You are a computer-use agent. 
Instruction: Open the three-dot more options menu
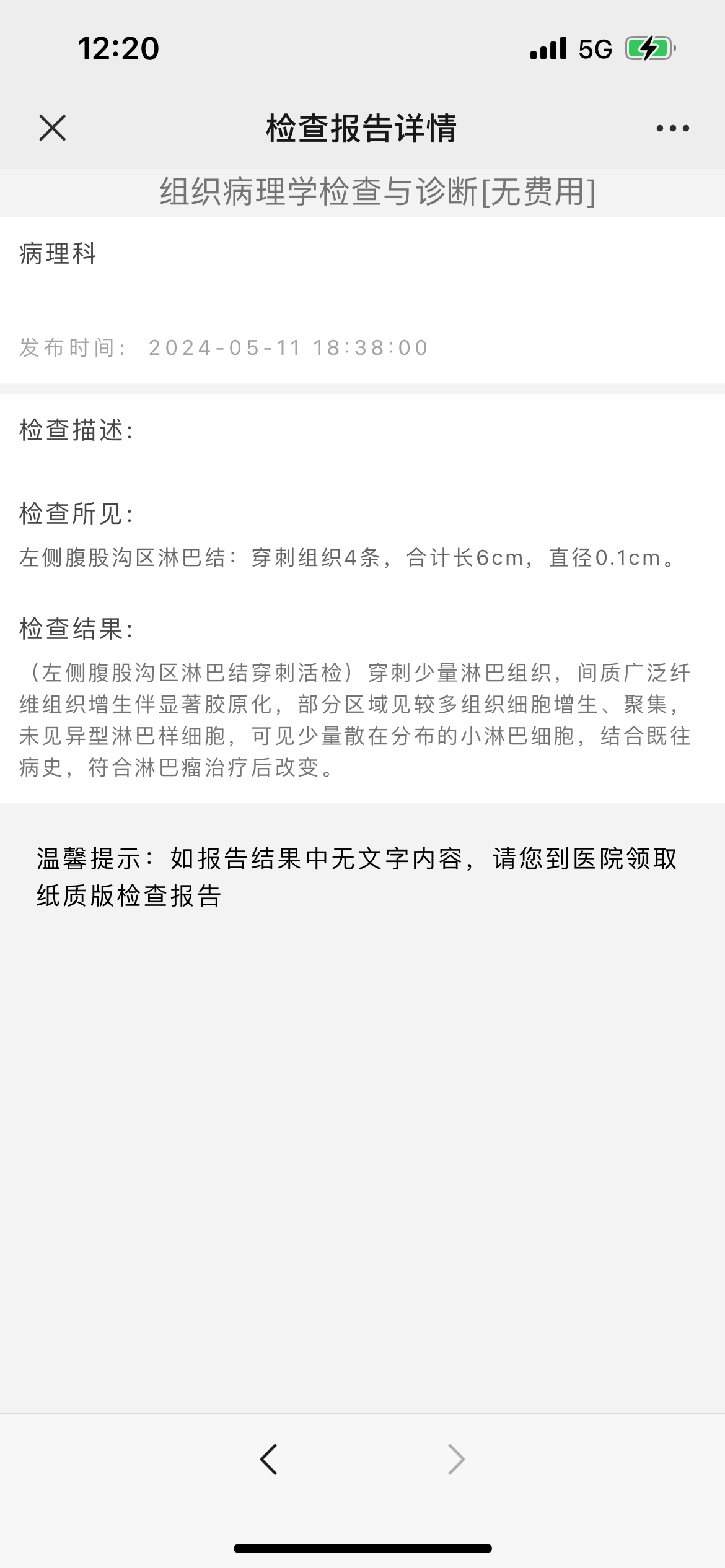point(672,128)
